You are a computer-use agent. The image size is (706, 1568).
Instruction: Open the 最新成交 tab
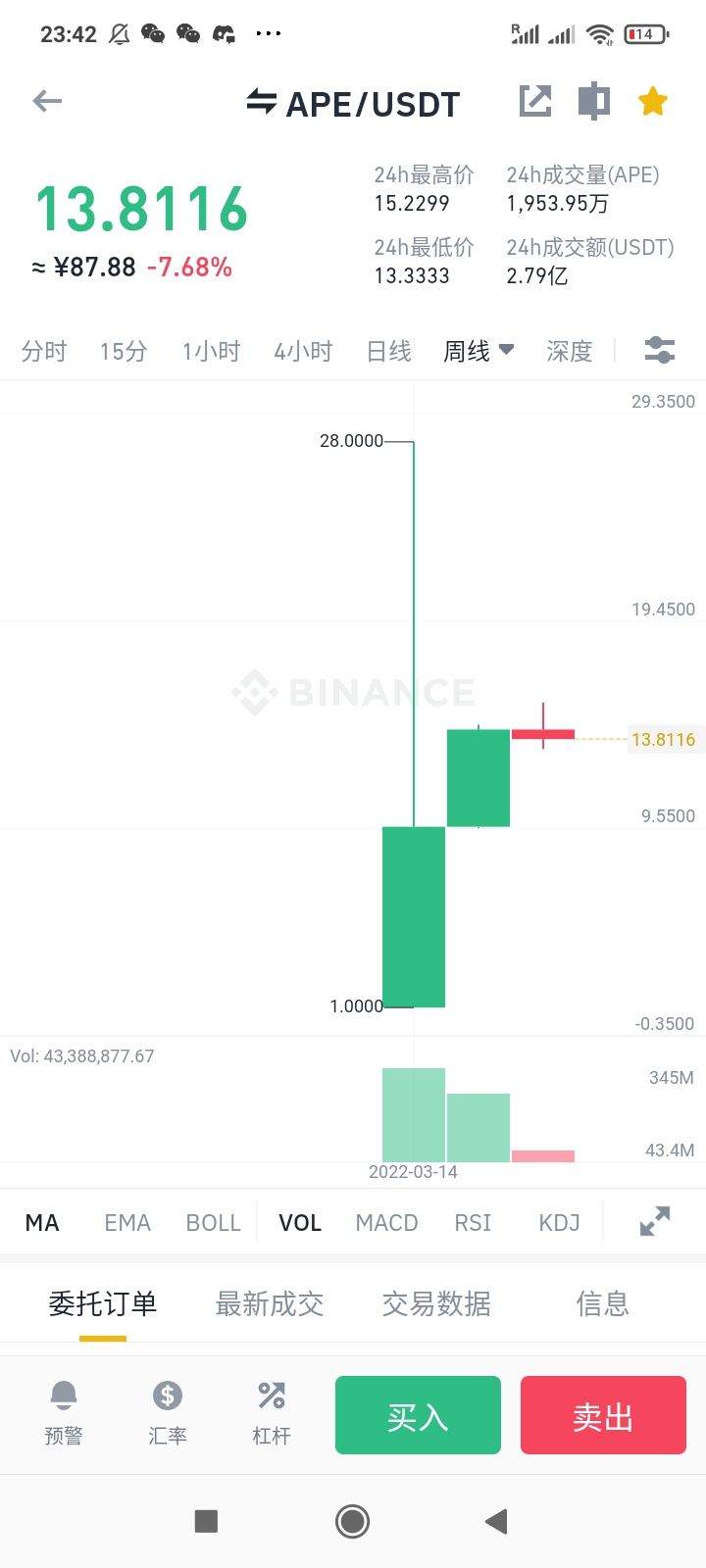coord(270,1304)
